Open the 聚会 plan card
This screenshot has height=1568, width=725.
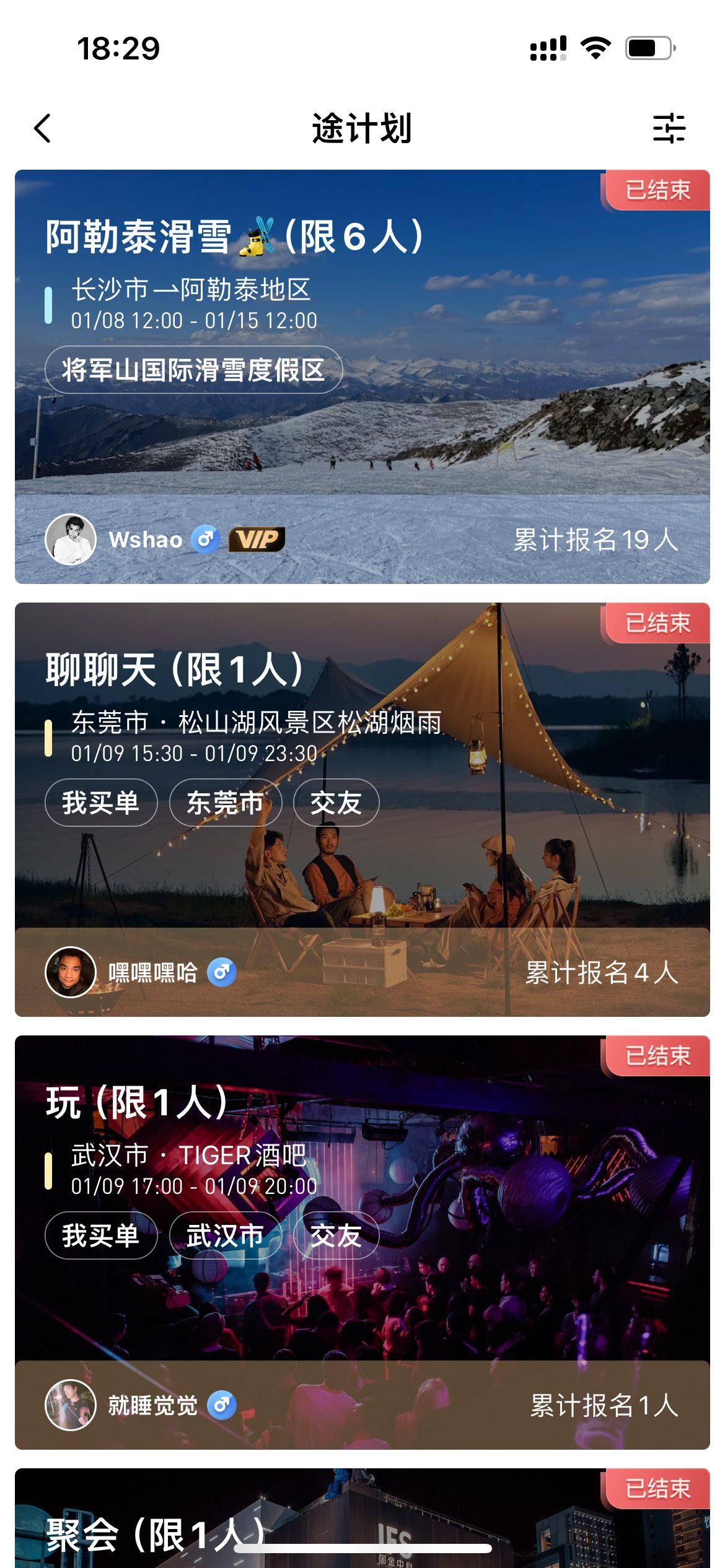point(362,1523)
